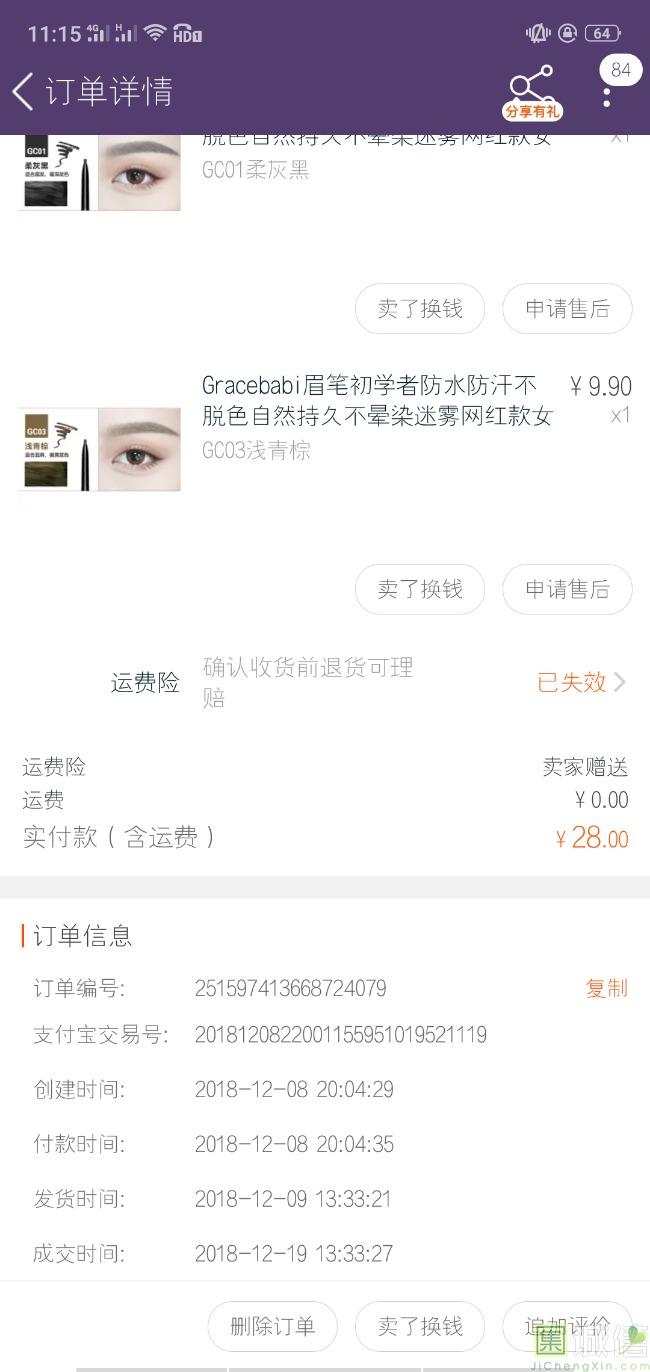Viewport: 650px width, 1372px height.
Task: Request 申请售后 for GC03浅青棕 item
Action: [567, 589]
